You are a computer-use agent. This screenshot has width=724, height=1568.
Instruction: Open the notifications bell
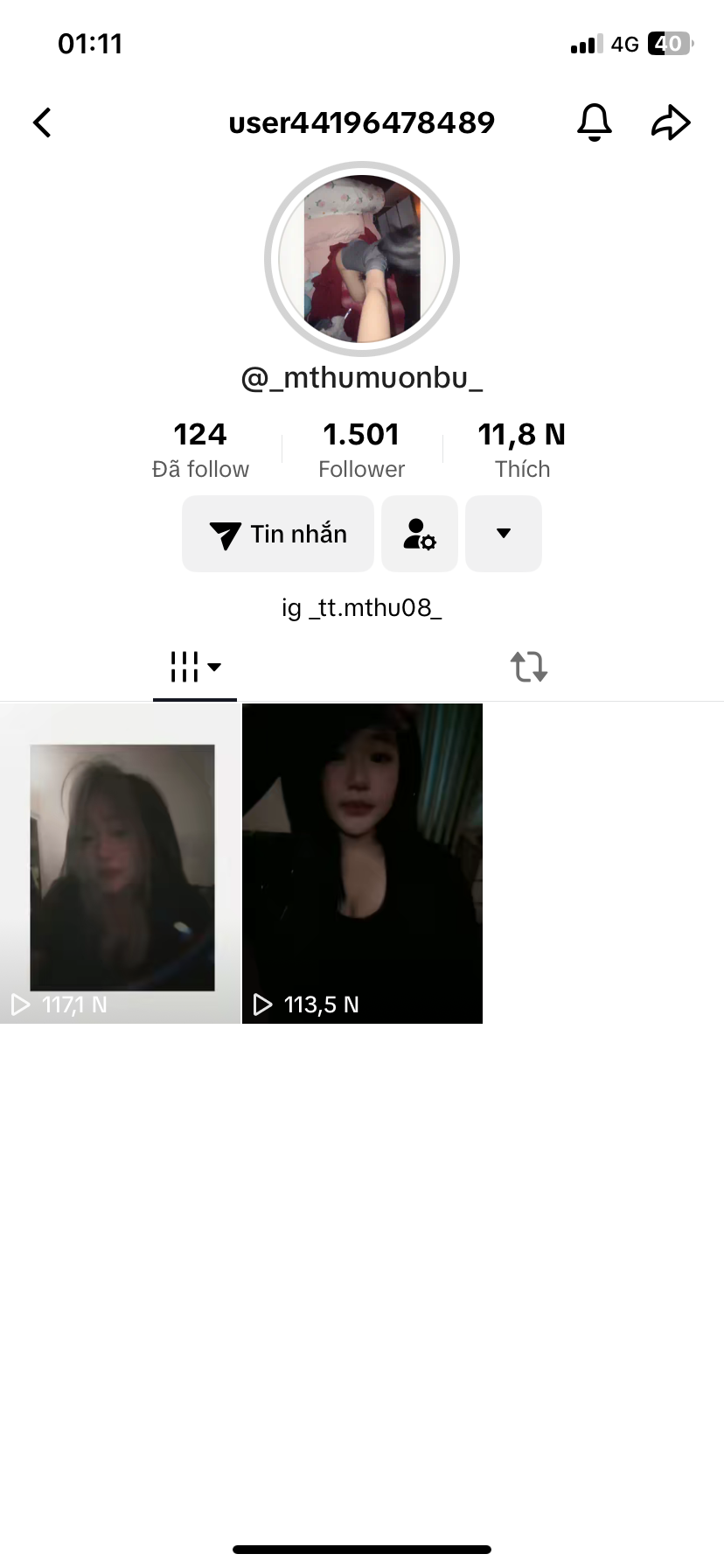tap(594, 122)
